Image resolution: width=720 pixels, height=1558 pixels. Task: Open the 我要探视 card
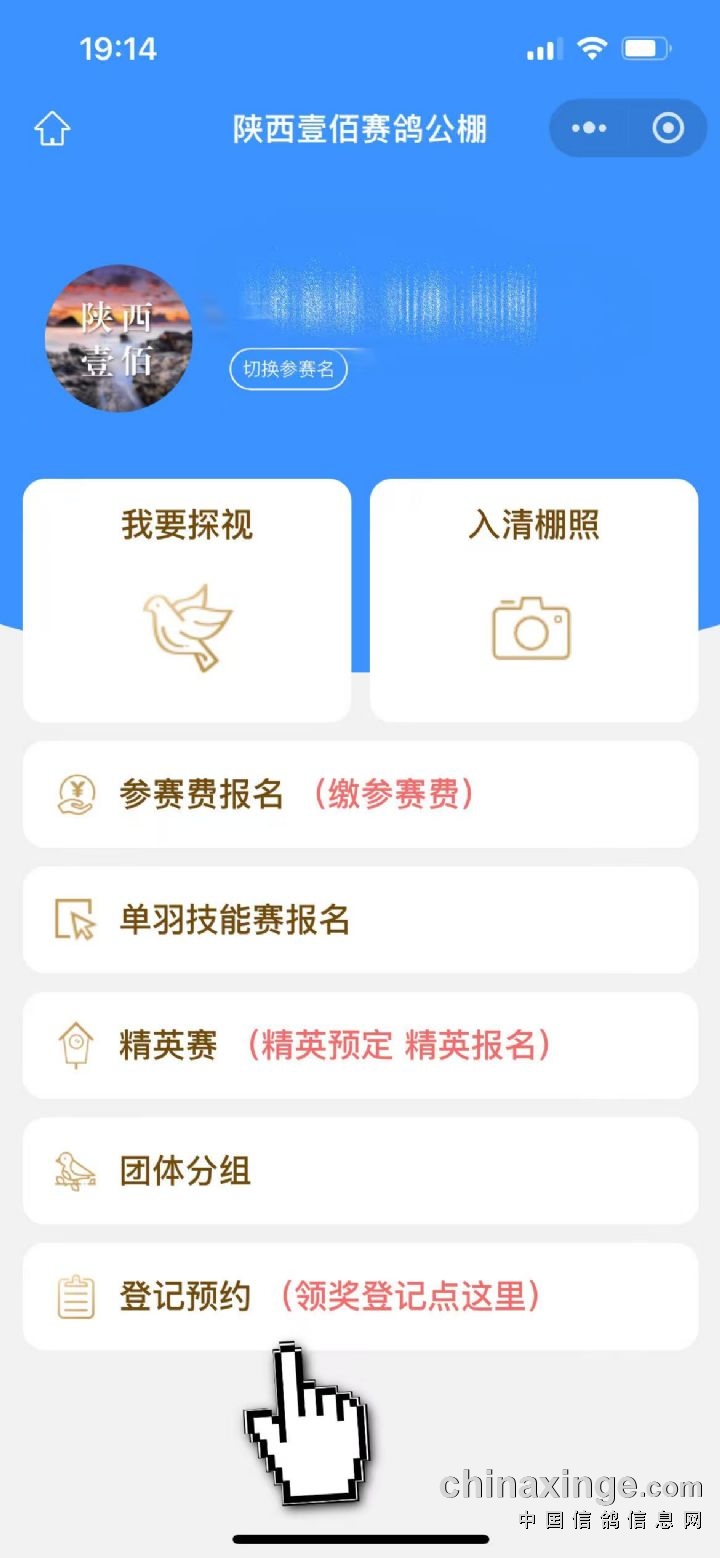point(187,600)
